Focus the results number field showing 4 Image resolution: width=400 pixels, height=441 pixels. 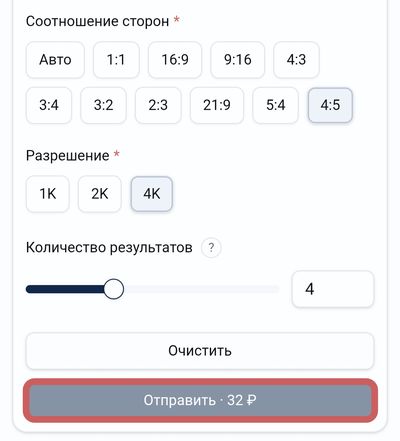tap(333, 289)
